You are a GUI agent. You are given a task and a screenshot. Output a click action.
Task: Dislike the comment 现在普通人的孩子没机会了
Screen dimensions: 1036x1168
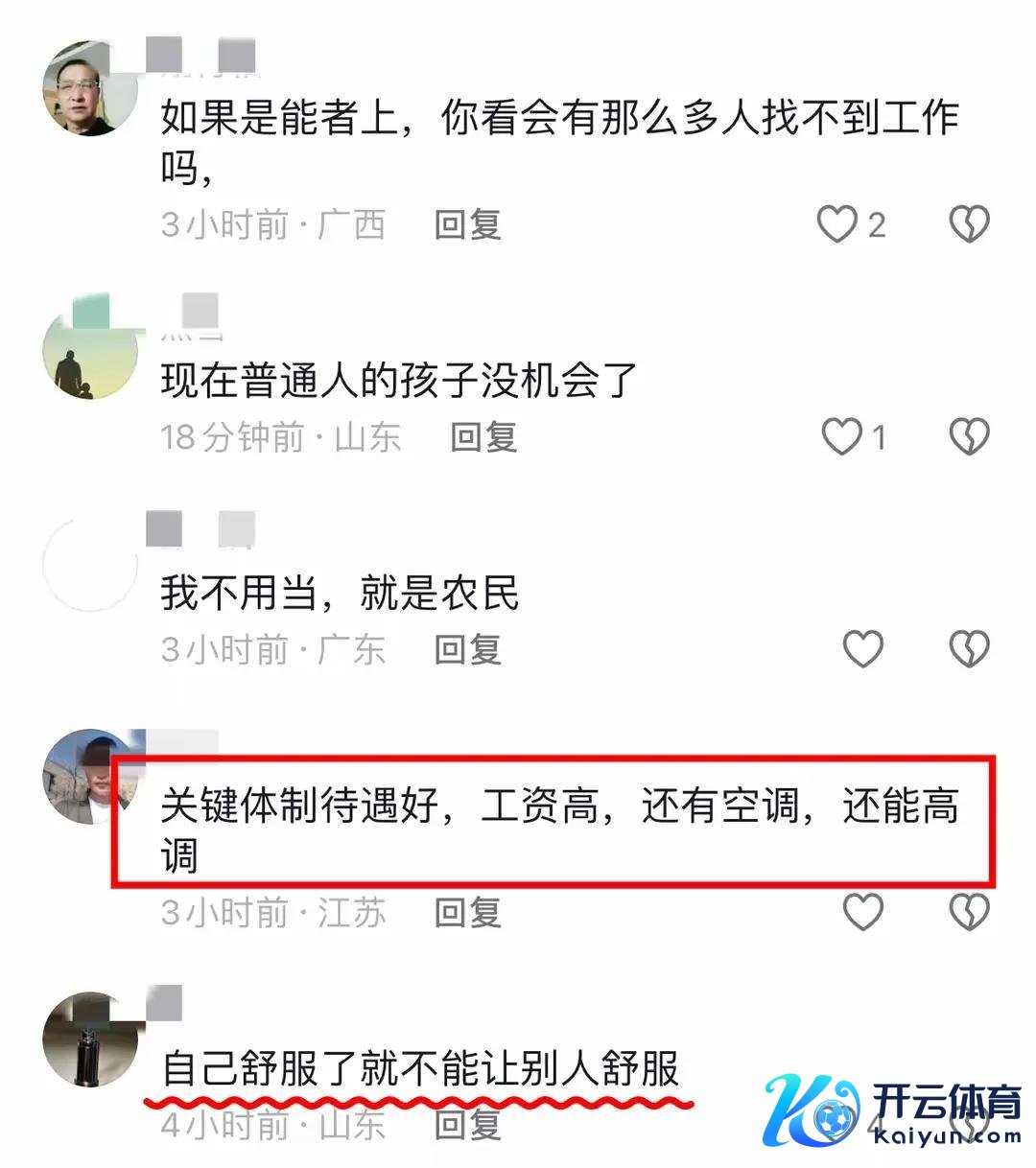click(x=969, y=437)
